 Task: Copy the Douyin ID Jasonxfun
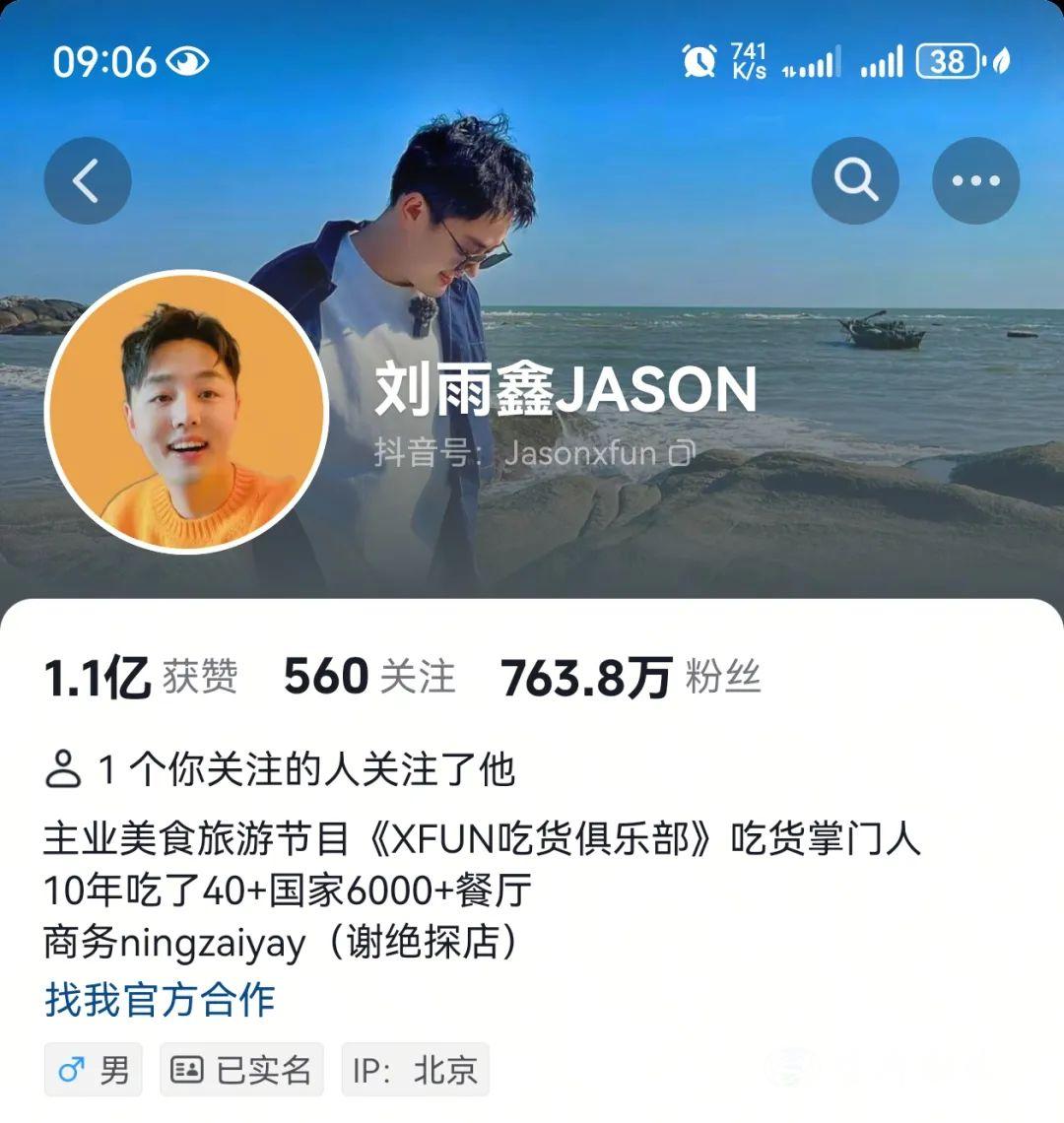coord(682,453)
